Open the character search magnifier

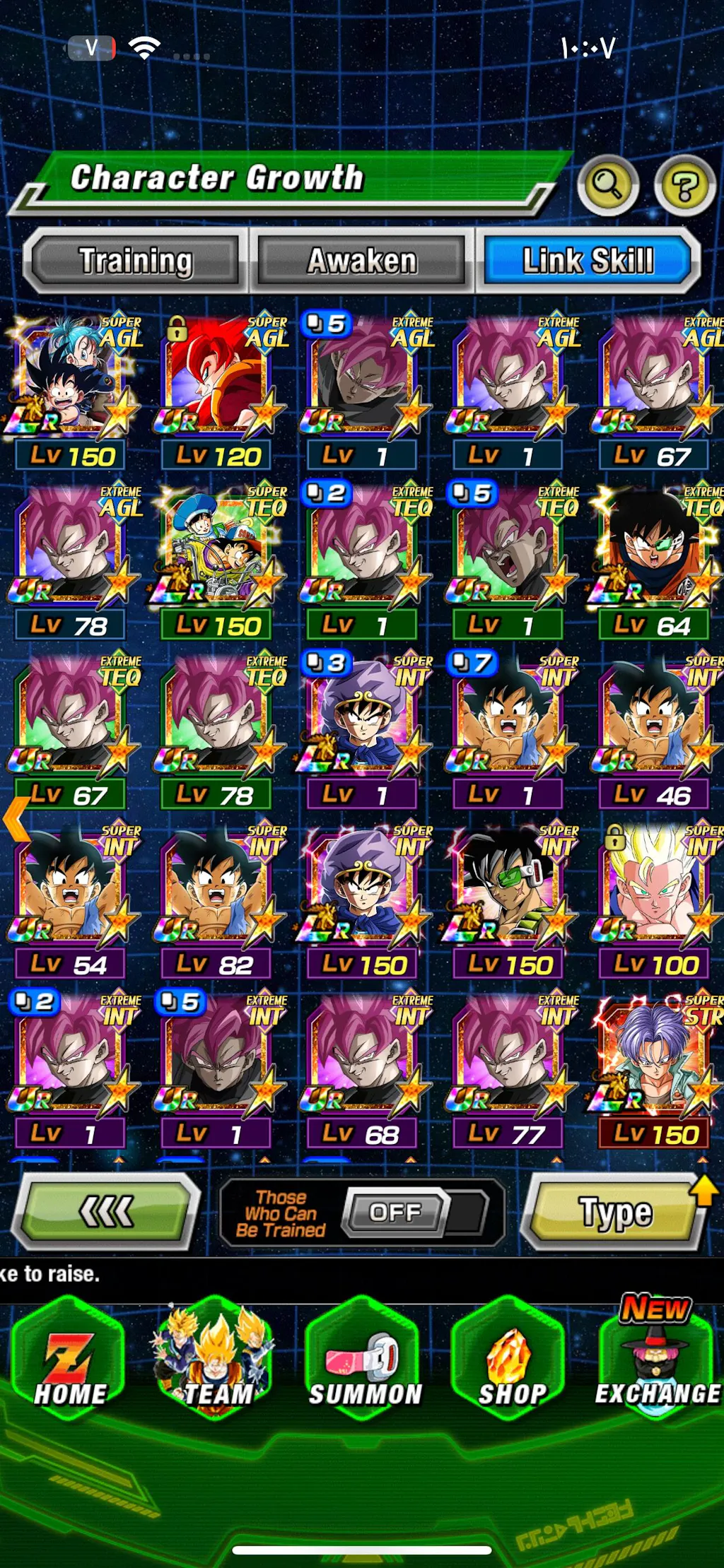tap(607, 185)
